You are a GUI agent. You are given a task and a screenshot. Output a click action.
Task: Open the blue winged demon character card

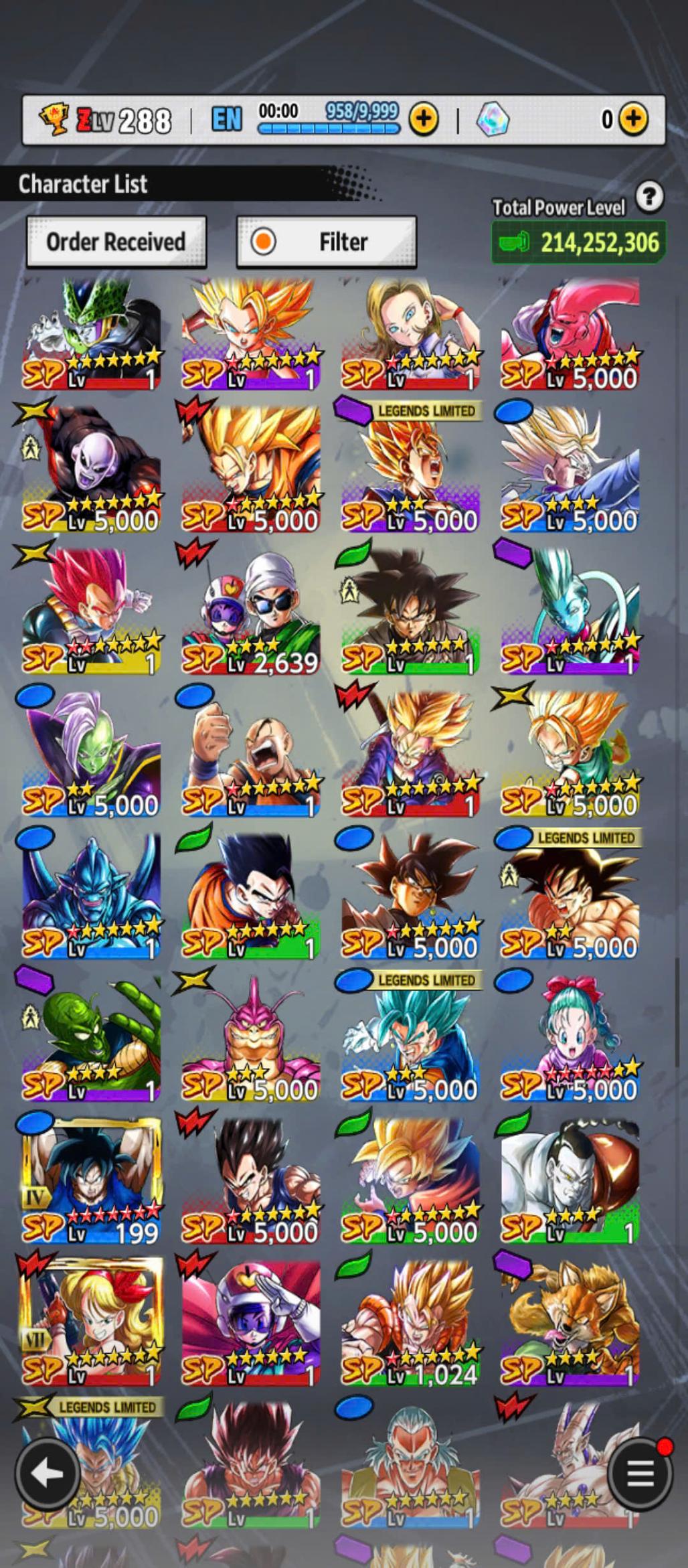tap(92, 897)
